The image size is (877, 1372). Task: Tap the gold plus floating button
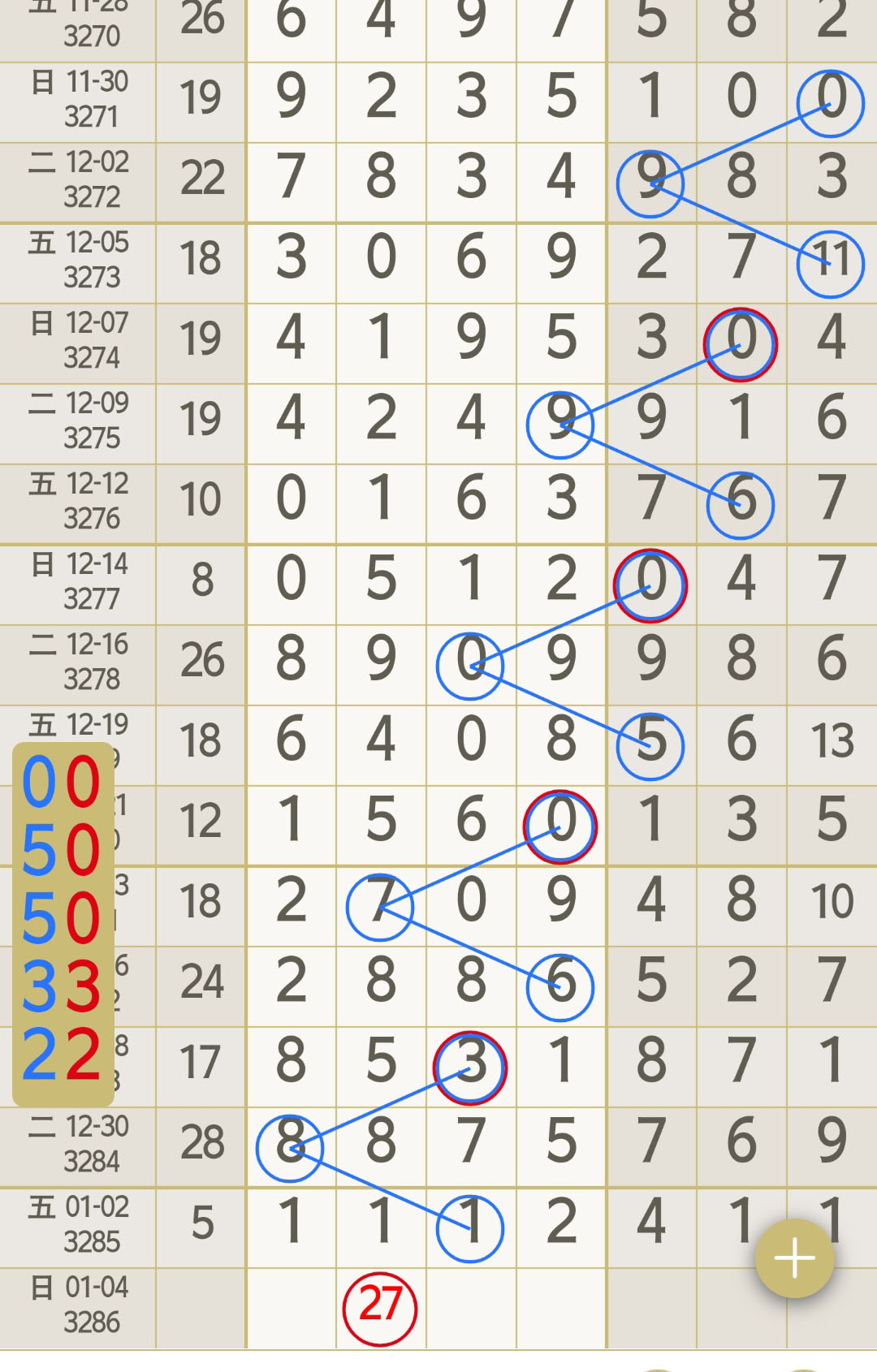[794, 1258]
